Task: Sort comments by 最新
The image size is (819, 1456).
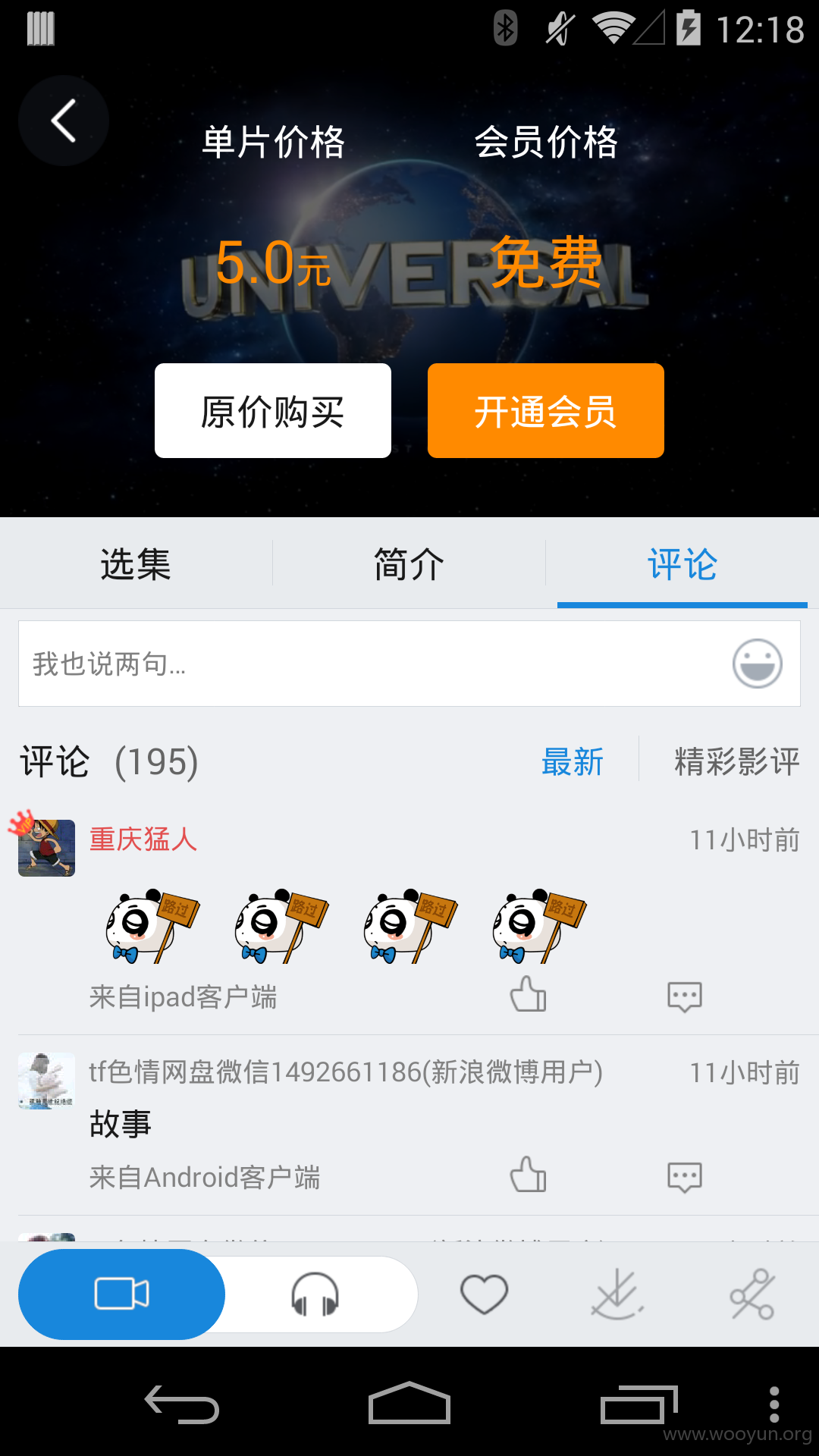Action: [x=573, y=761]
